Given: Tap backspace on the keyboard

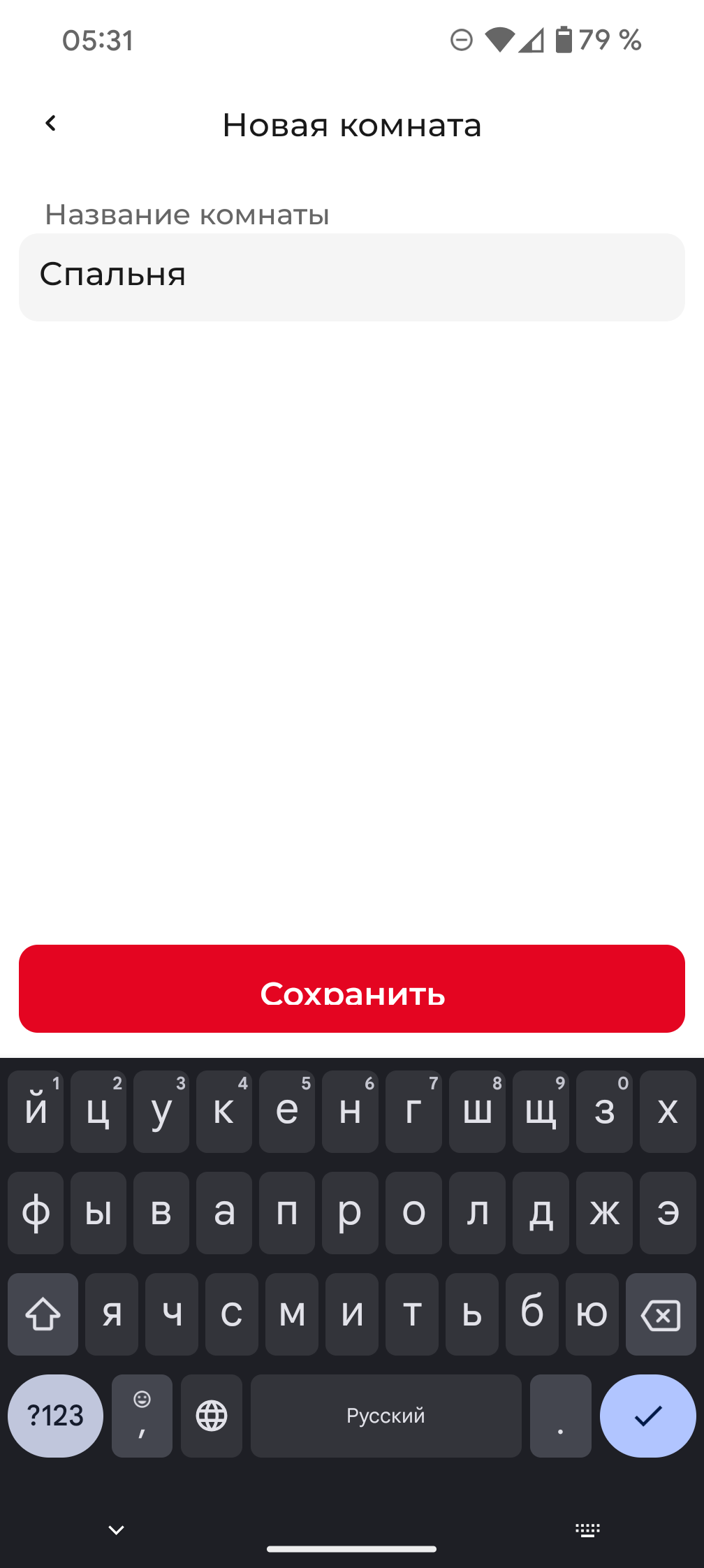Looking at the screenshot, I should point(660,1315).
